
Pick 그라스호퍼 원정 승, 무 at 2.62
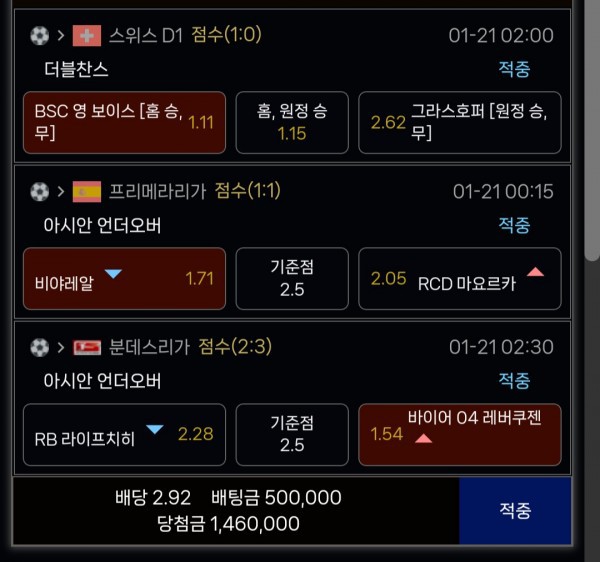tap(460, 122)
